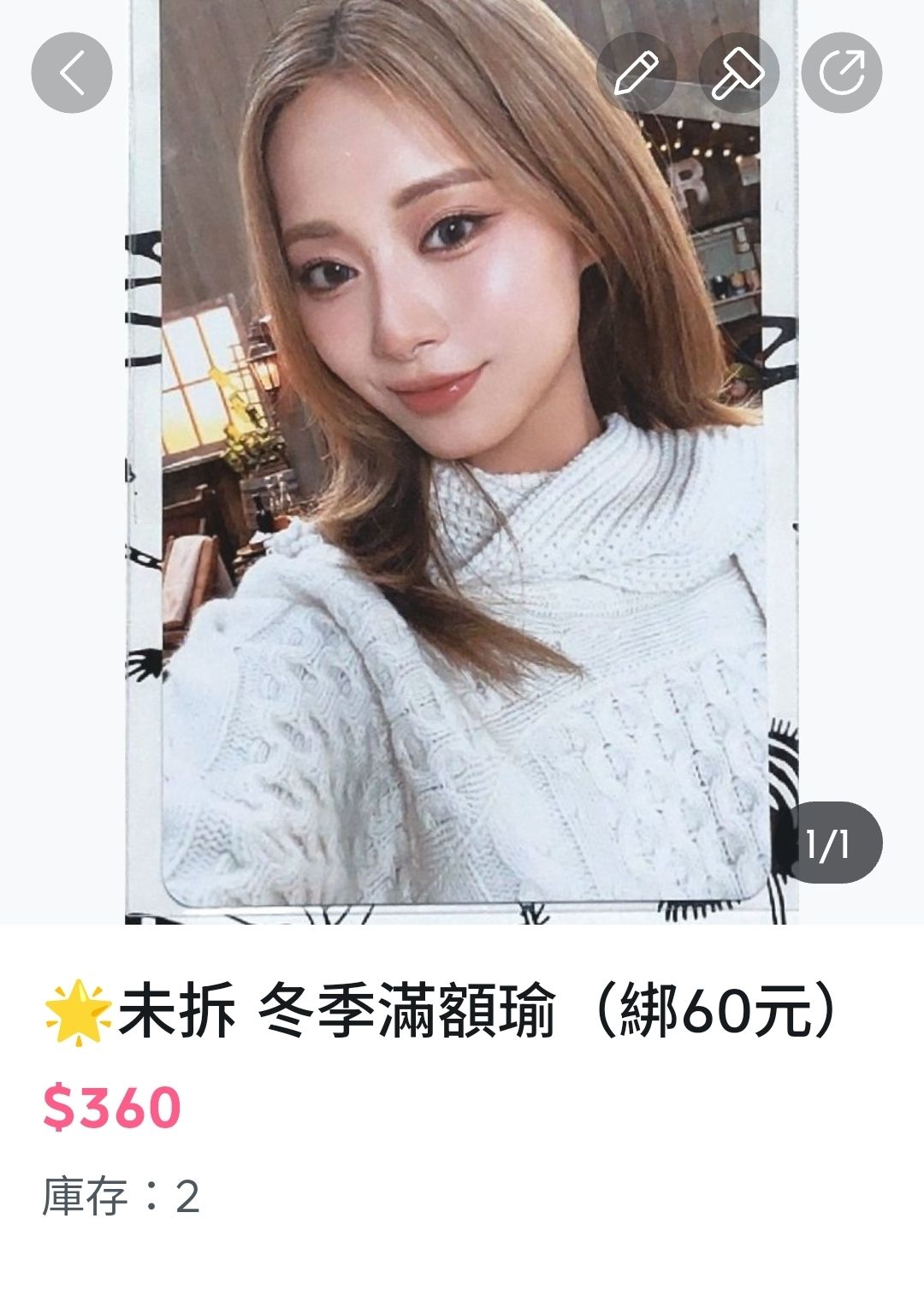The width and height of the screenshot is (924, 1313).
Task: Select the pencil icon to edit the listing
Action: 635,73
